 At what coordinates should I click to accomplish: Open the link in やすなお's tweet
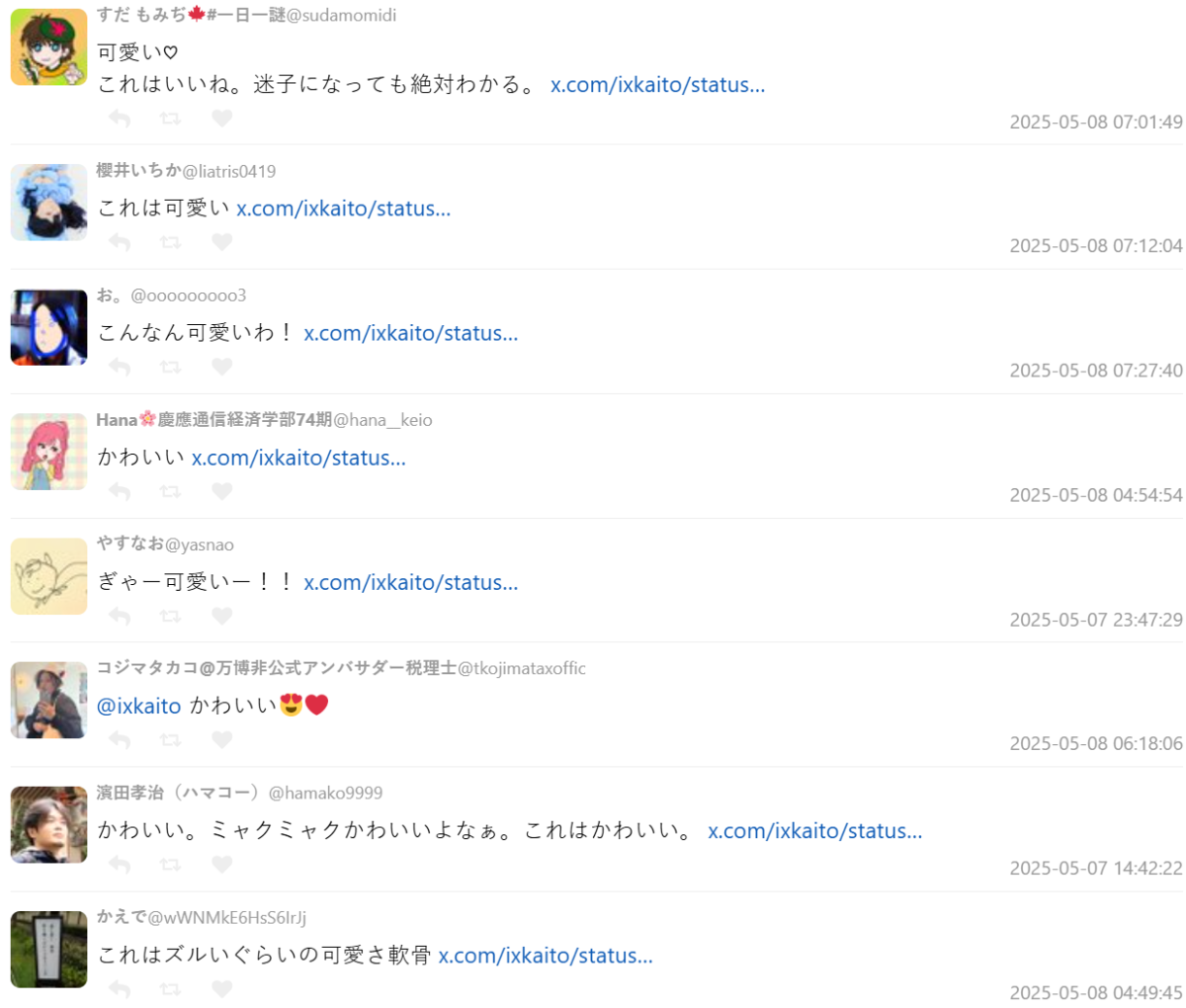click(x=410, y=582)
